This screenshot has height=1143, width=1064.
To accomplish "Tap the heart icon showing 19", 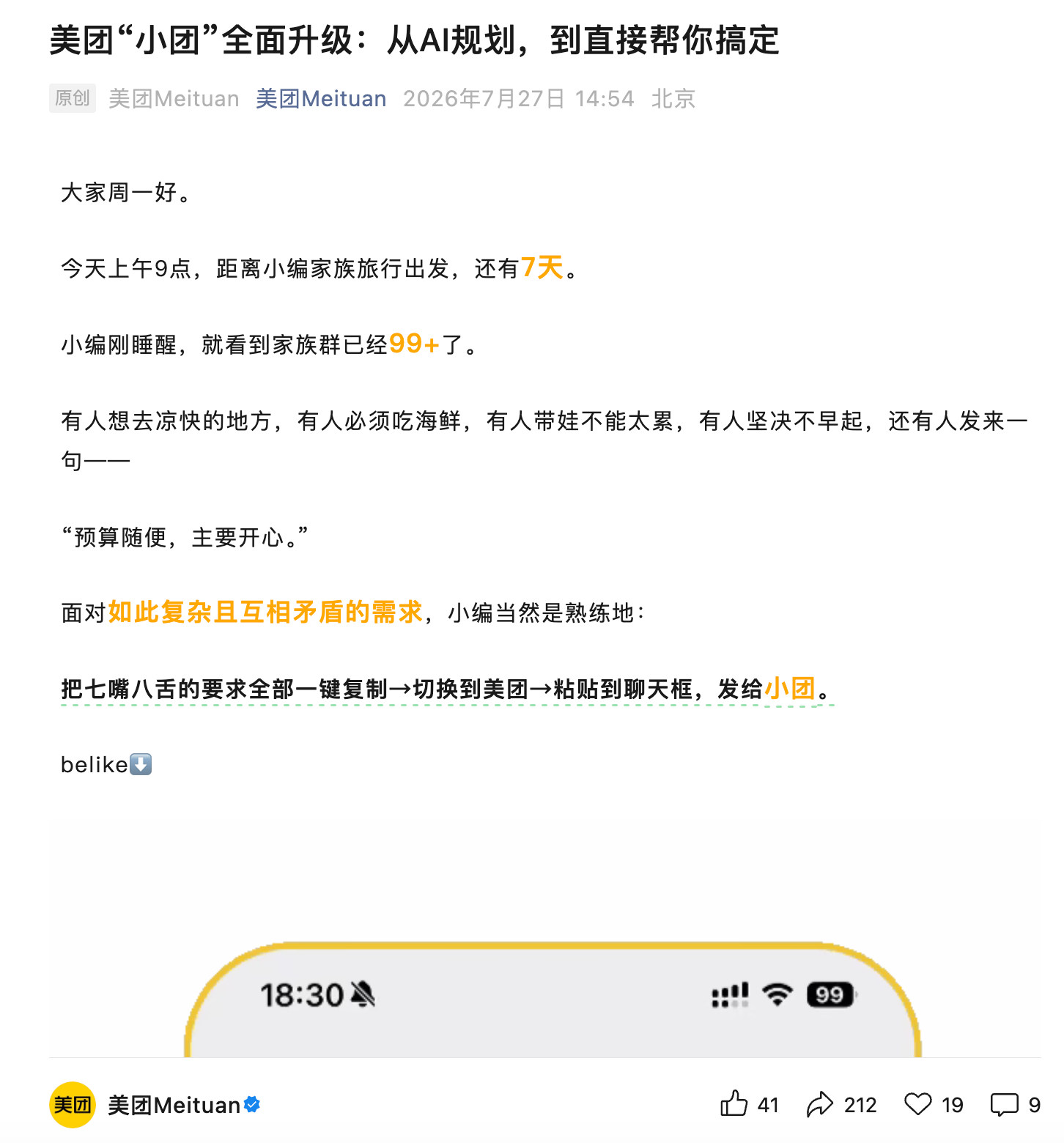I will pos(917,1103).
